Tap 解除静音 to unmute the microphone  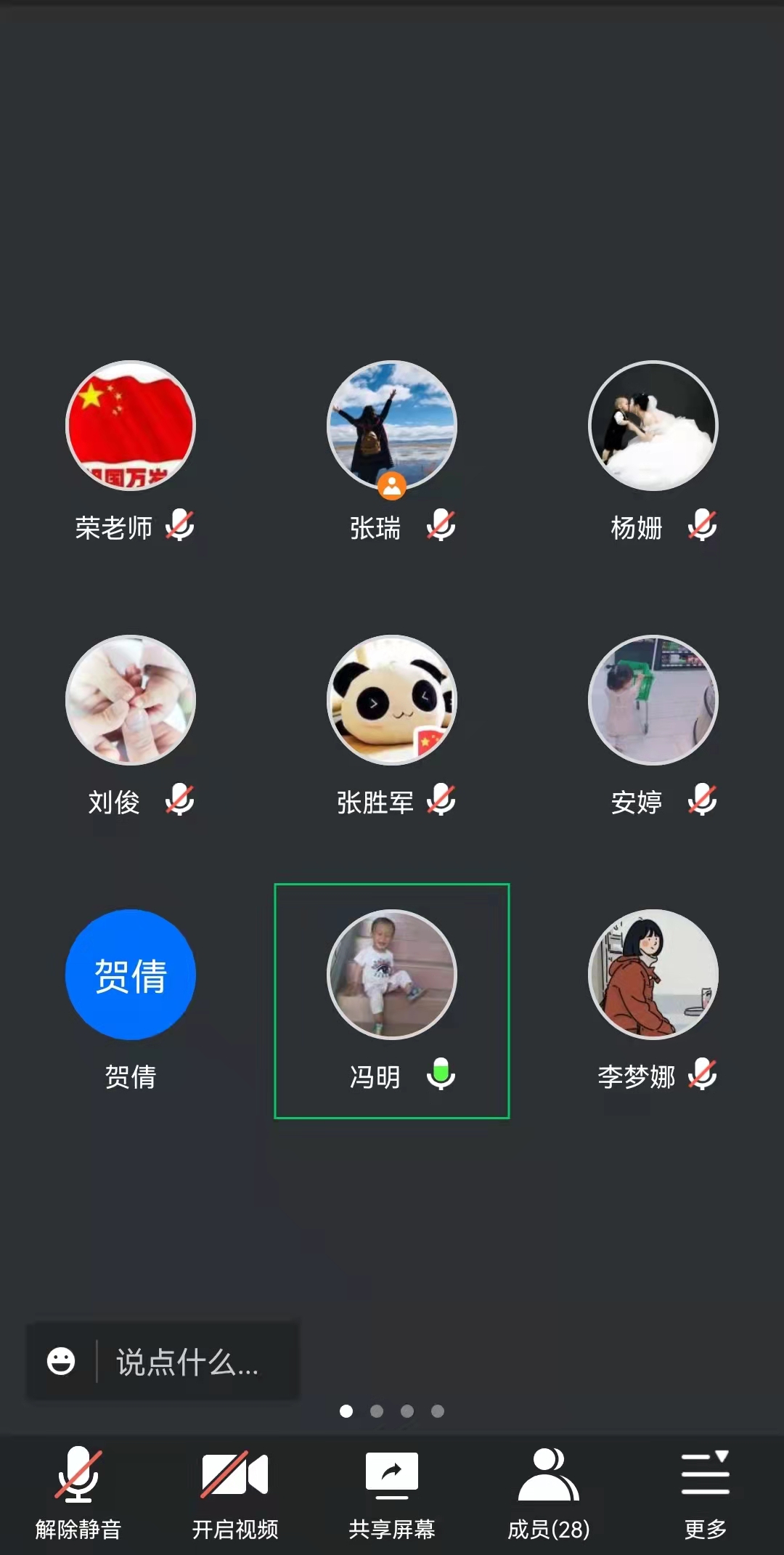click(78, 1493)
